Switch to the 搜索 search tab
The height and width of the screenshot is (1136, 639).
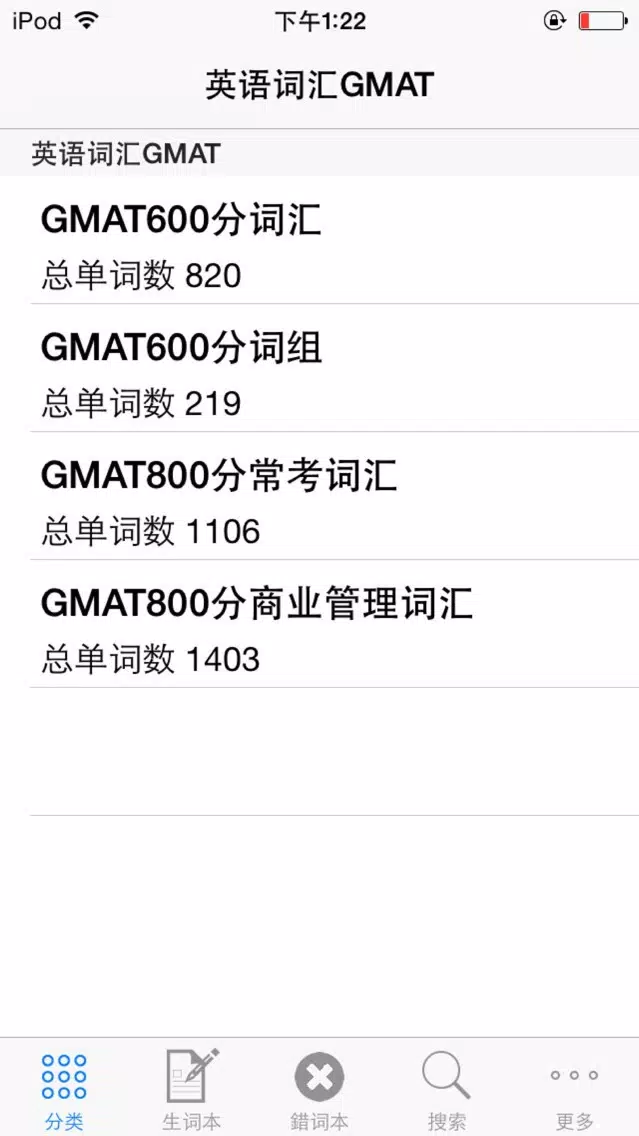pos(447,1088)
